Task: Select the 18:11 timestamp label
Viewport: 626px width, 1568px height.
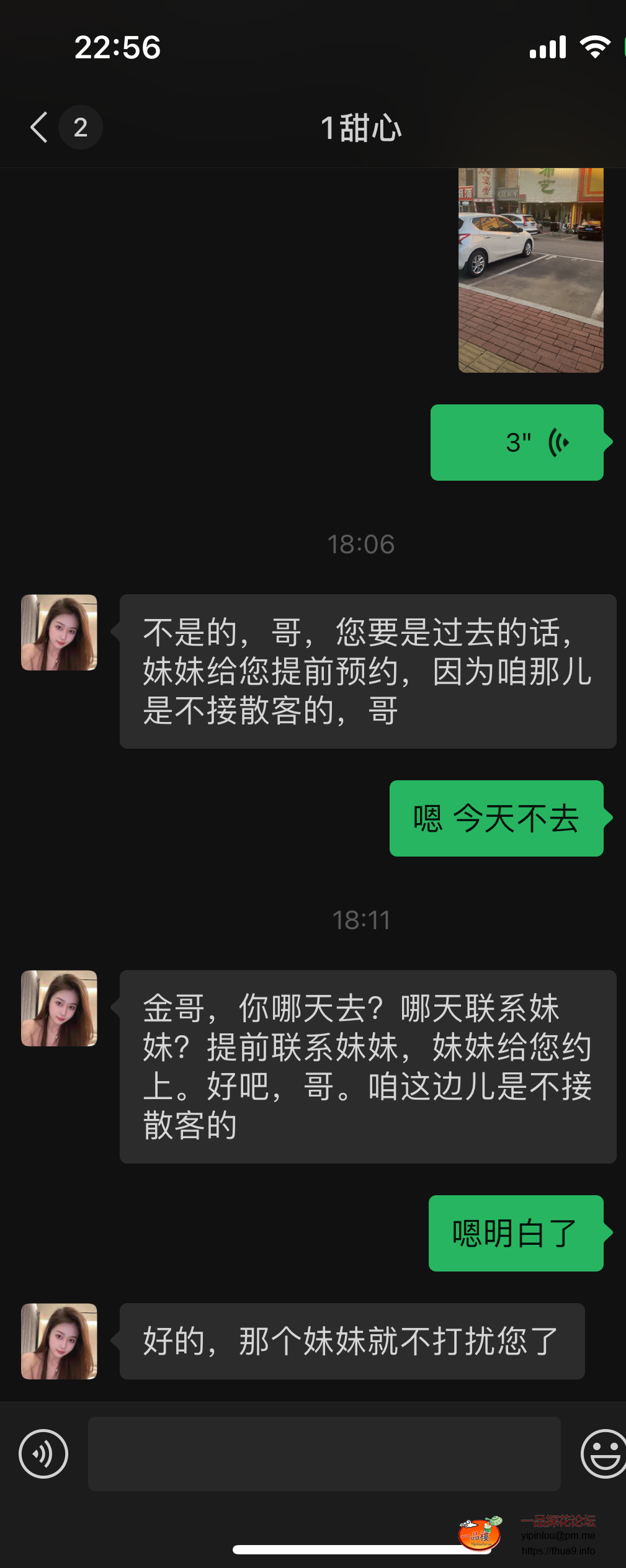Action: 362,921
